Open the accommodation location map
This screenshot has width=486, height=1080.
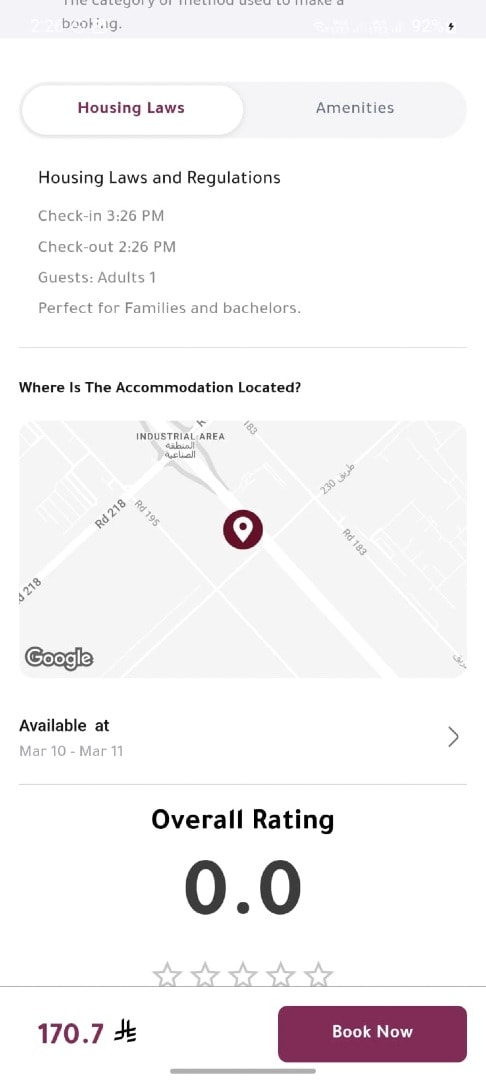tap(242, 549)
